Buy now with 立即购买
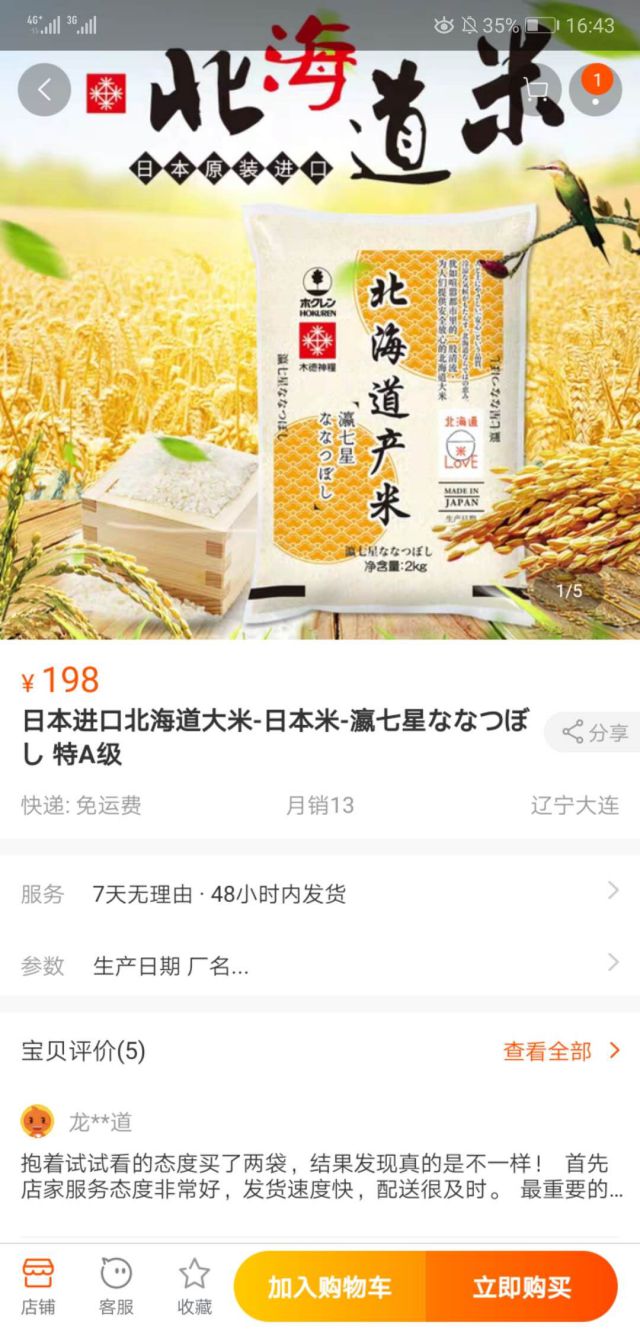The width and height of the screenshot is (640, 1329). click(x=522, y=1287)
